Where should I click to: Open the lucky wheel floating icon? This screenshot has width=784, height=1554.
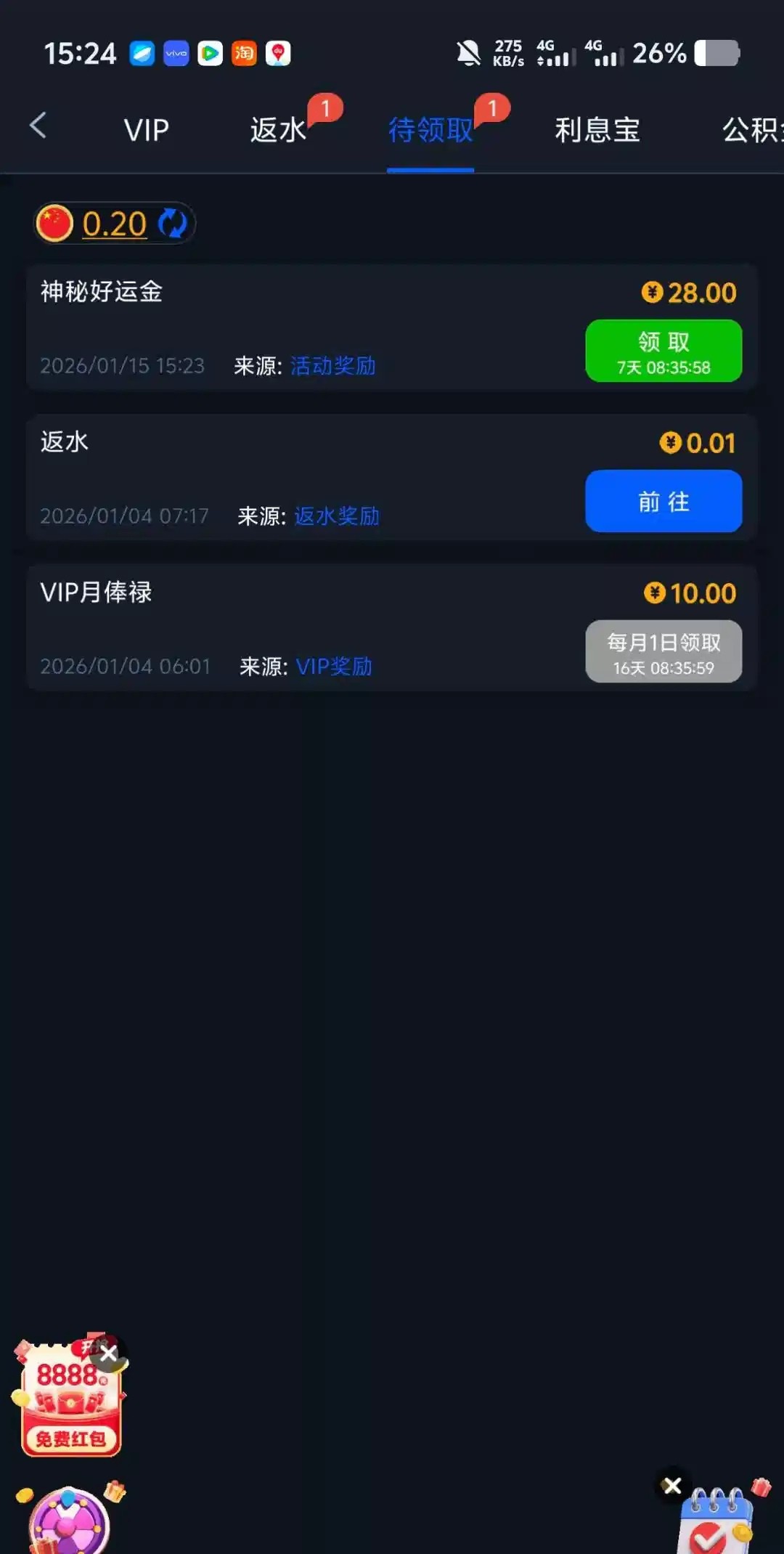[x=68, y=1521]
